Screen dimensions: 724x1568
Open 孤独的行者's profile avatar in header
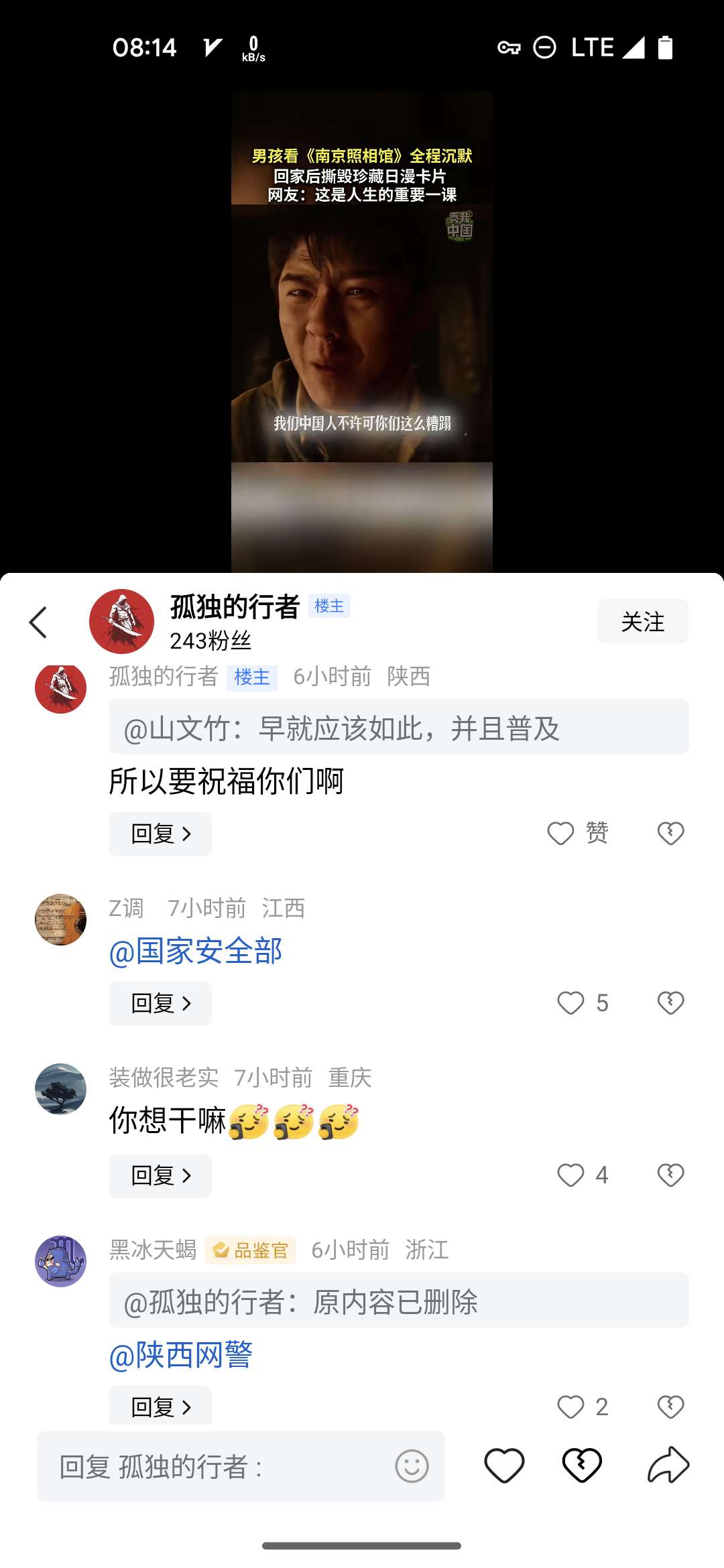[121, 622]
